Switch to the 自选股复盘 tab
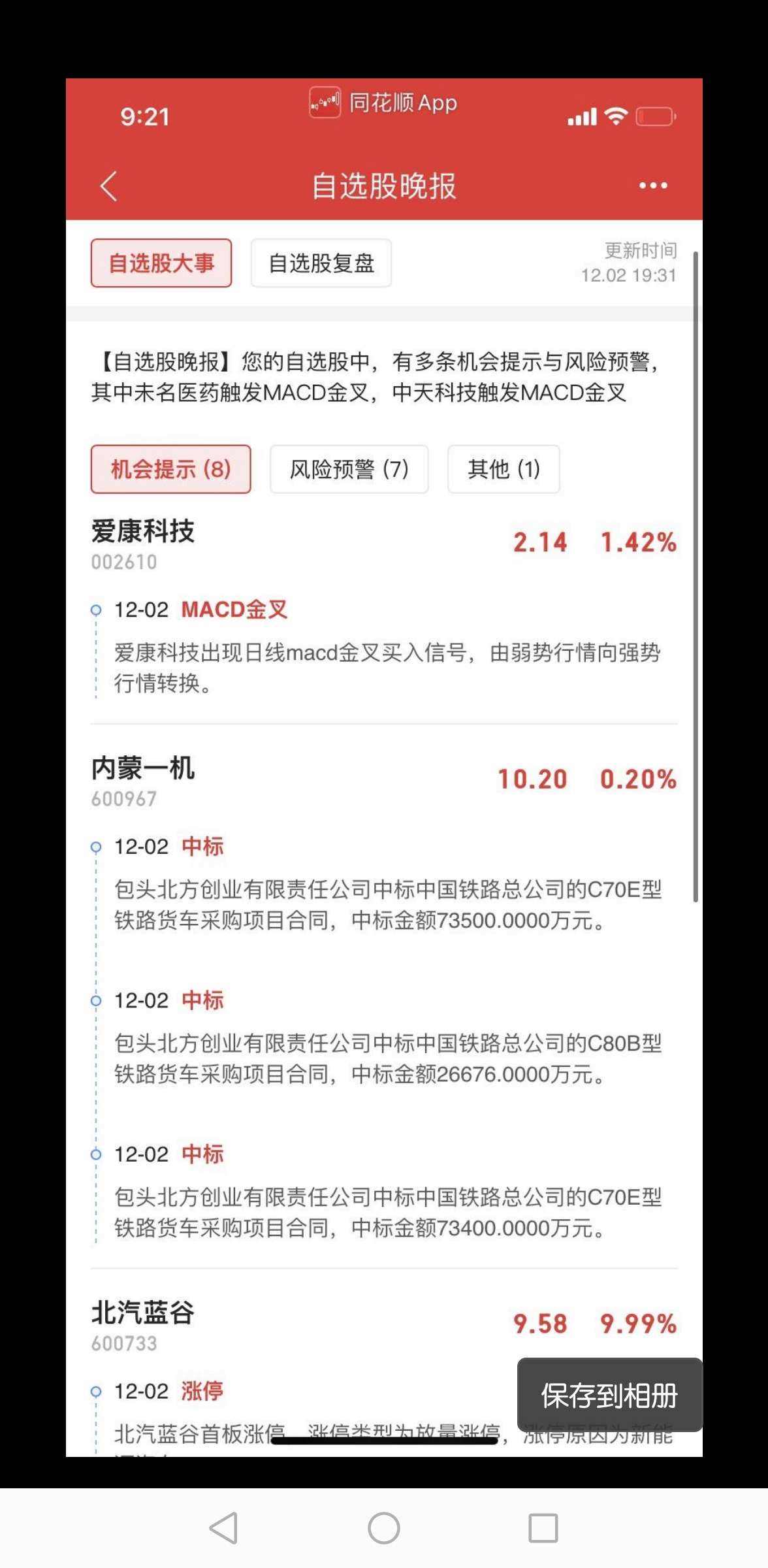The image size is (768, 1568). pyautogui.click(x=321, y=263)
